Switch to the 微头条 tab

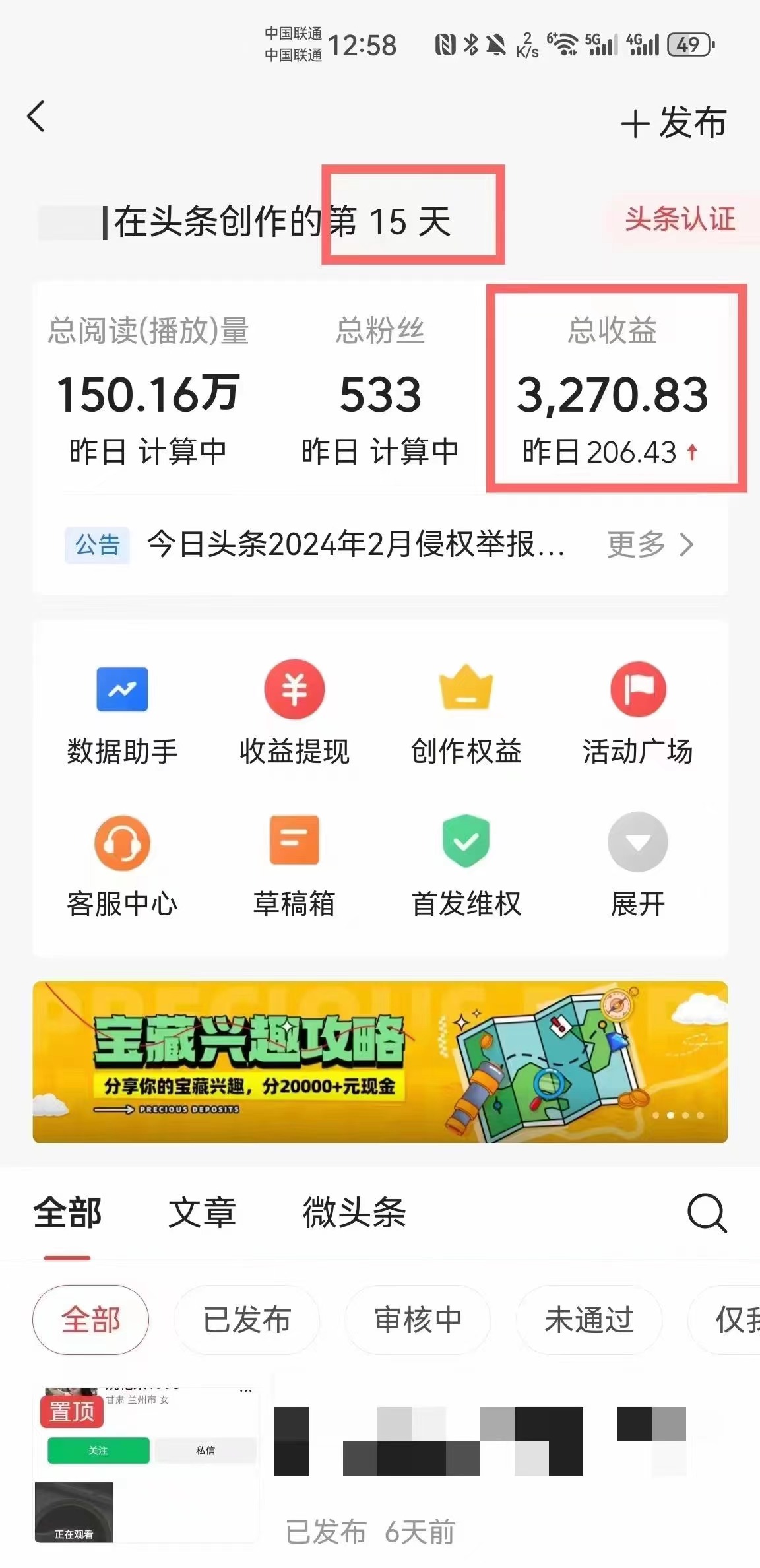tap(354, 1213)
